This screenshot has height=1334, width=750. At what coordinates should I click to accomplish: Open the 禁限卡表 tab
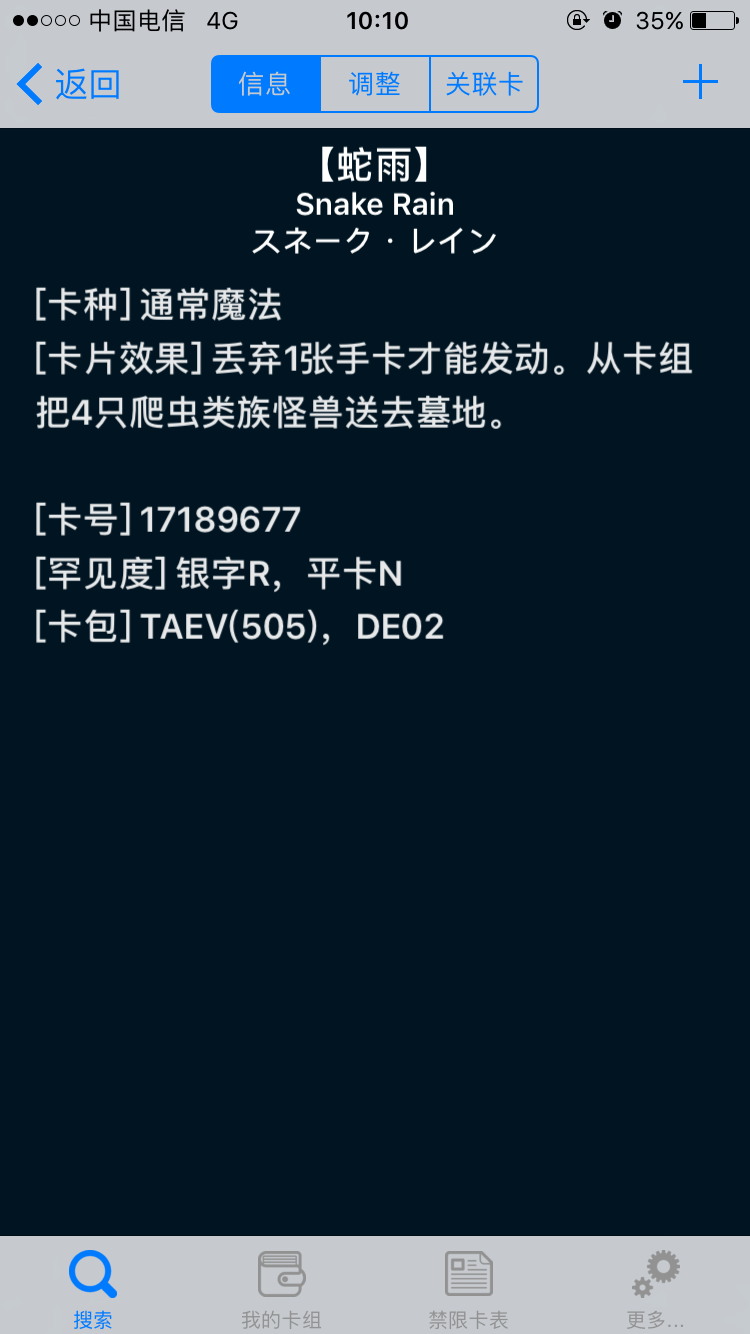coord(468,1288)
